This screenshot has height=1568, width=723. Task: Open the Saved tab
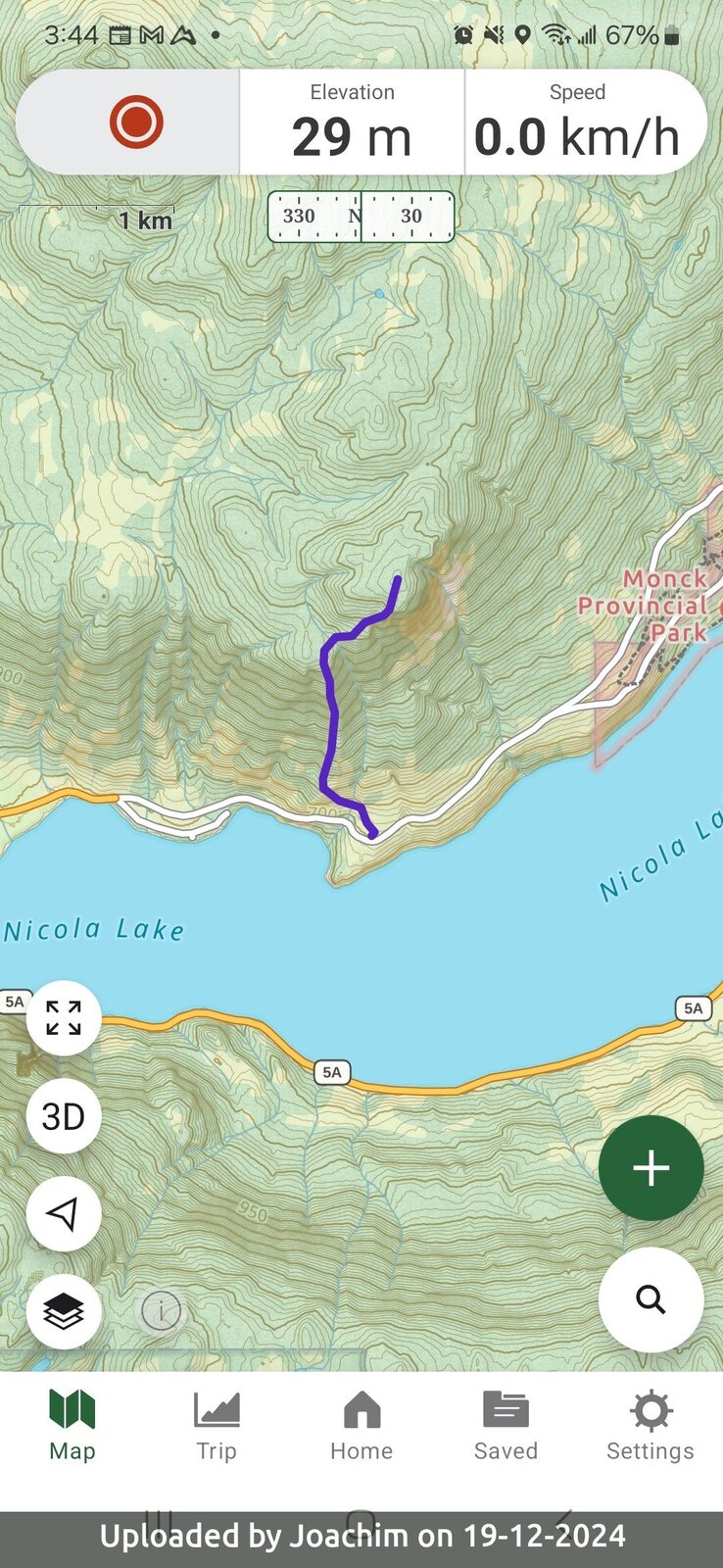506,1426
